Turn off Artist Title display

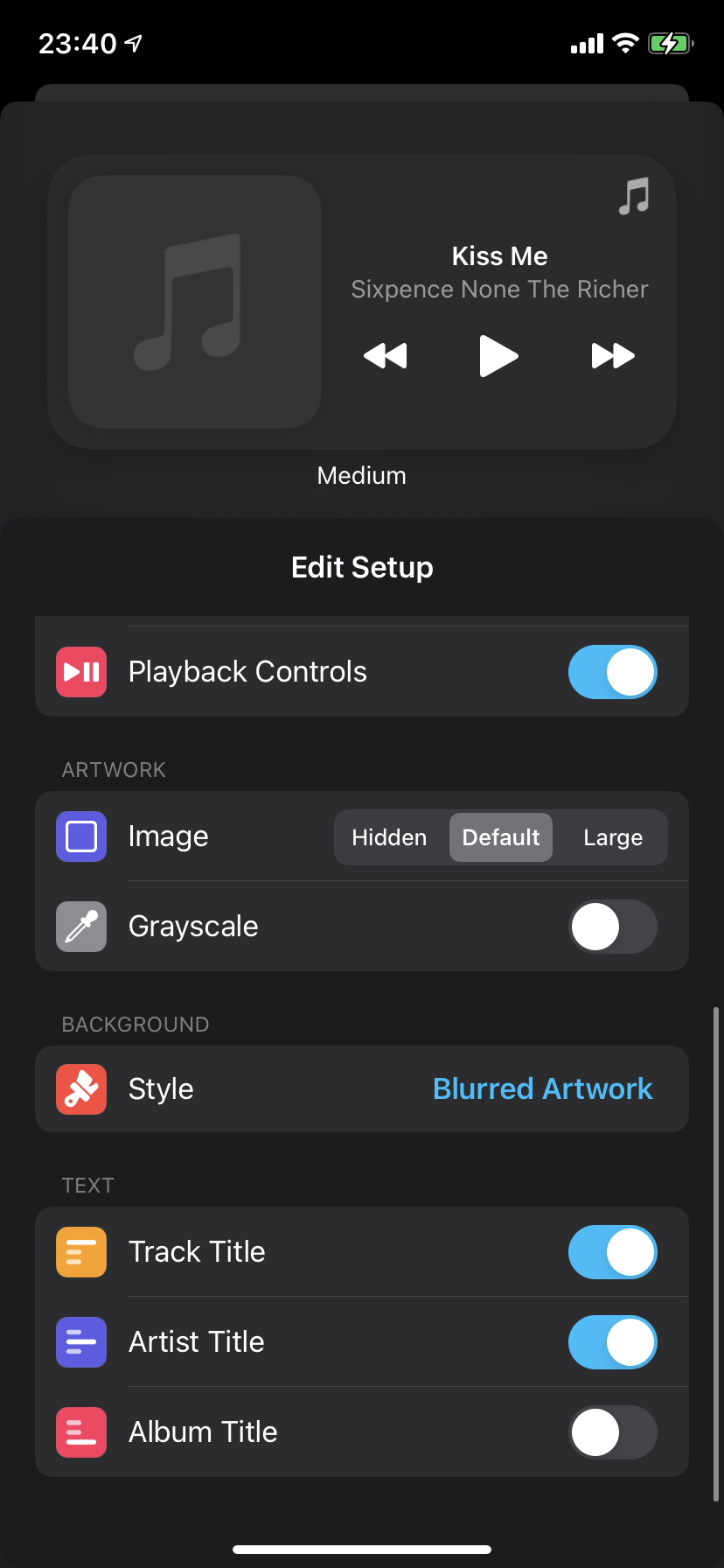[x=612, y=1342]
